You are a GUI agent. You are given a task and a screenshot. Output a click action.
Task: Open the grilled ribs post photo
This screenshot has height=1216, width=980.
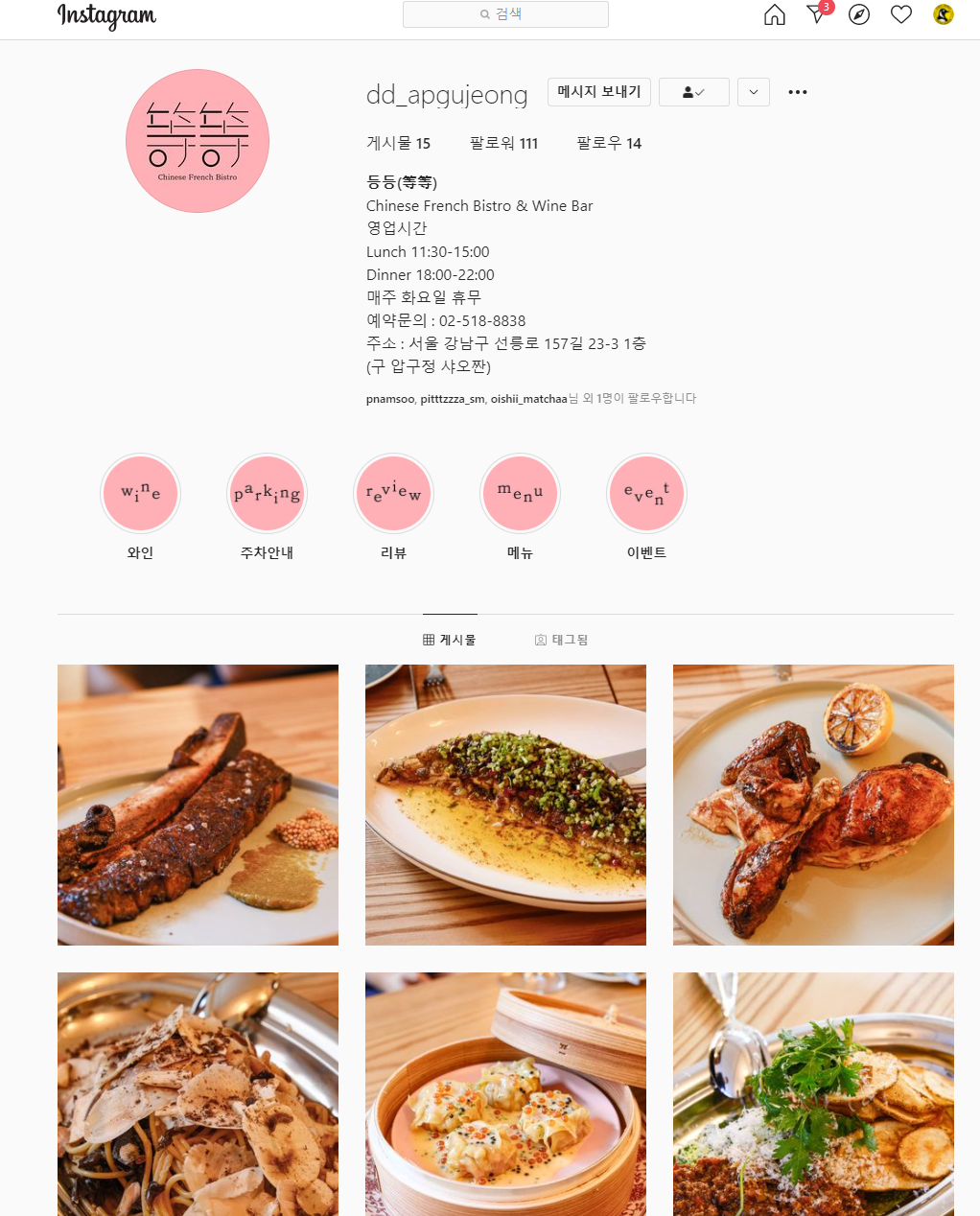[198, 805]
